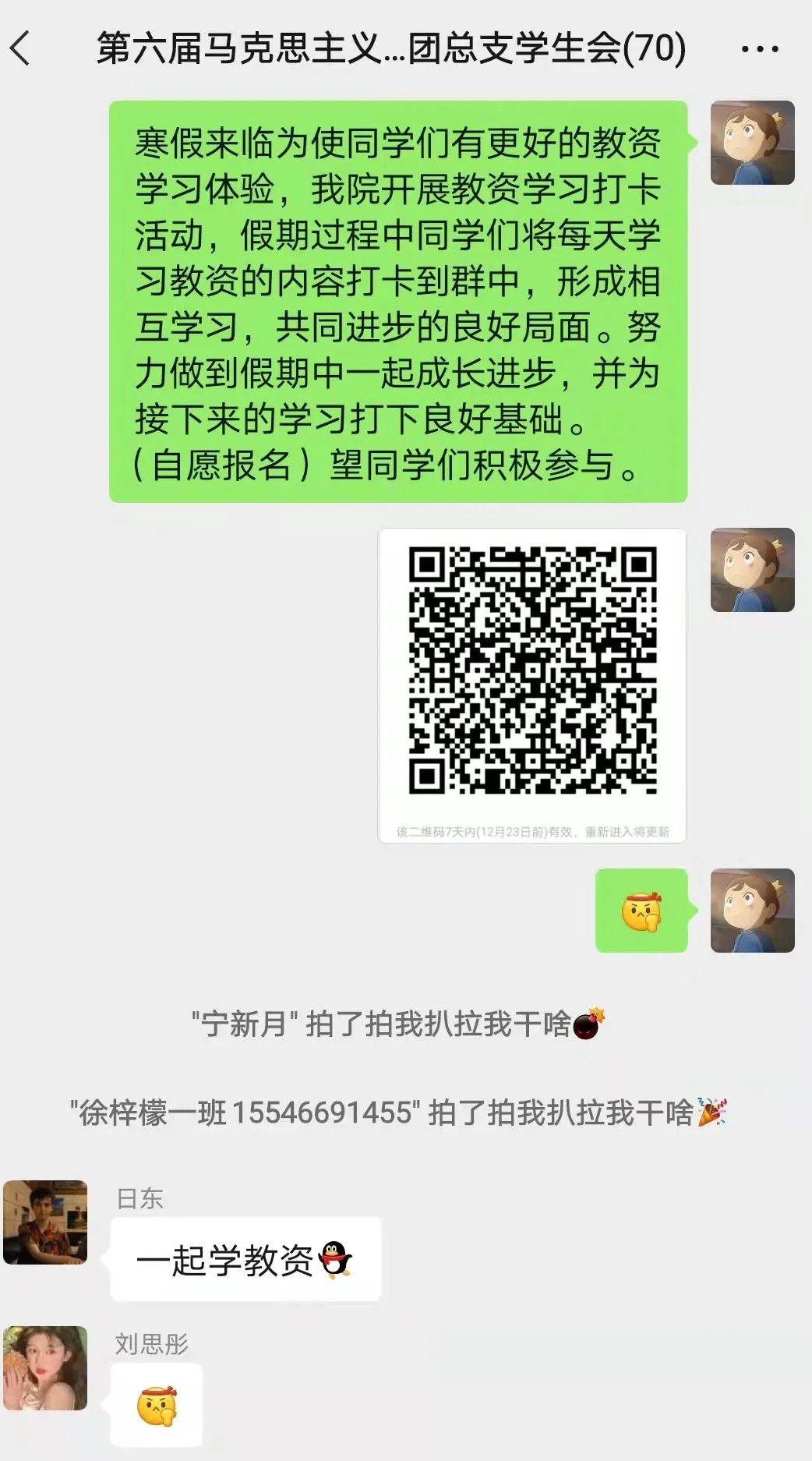Go back from the group chat
The width and height of the screenshot is (812, 1461).
22,48
